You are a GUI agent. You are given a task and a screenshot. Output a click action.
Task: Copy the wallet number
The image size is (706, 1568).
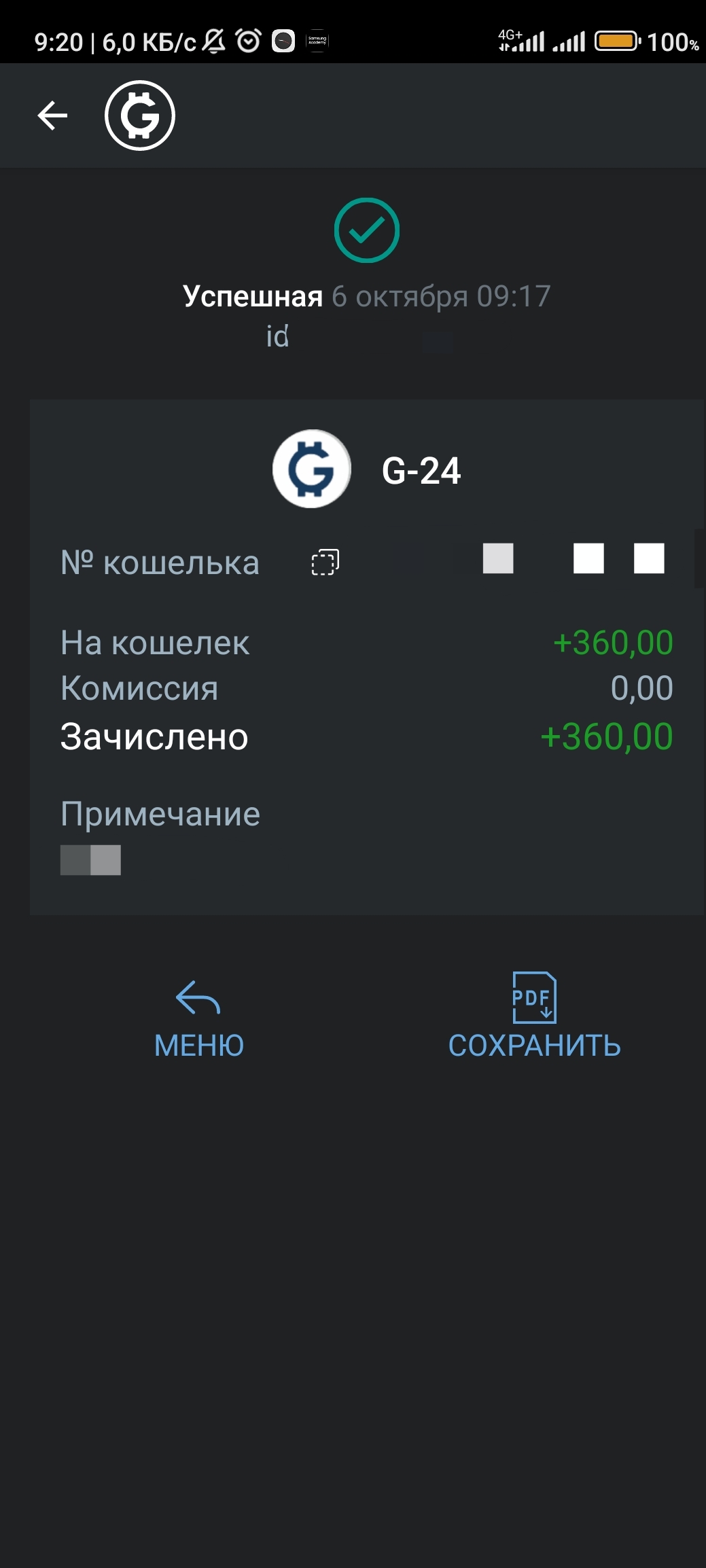tap(325, 562)
